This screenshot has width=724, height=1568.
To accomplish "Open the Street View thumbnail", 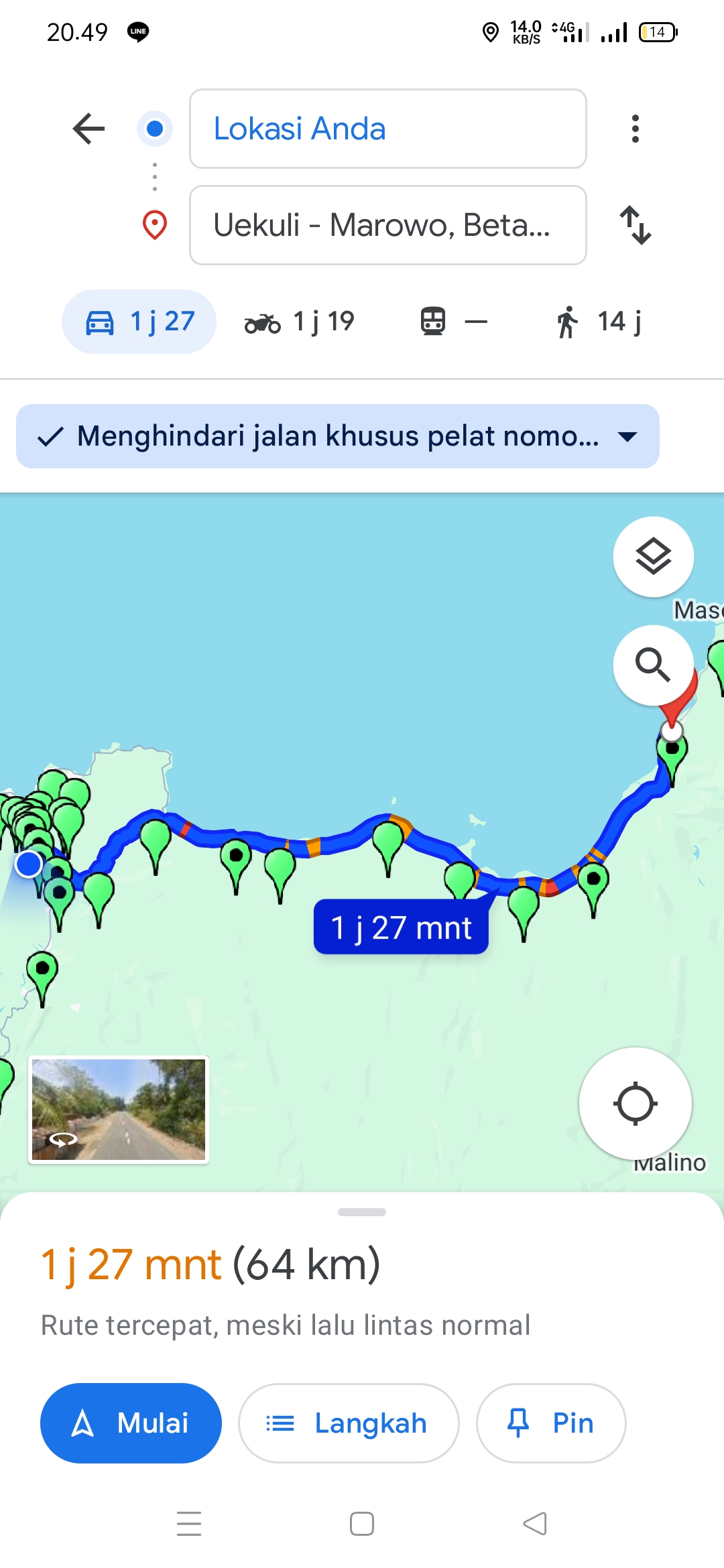I will (x=119, y=1110).
